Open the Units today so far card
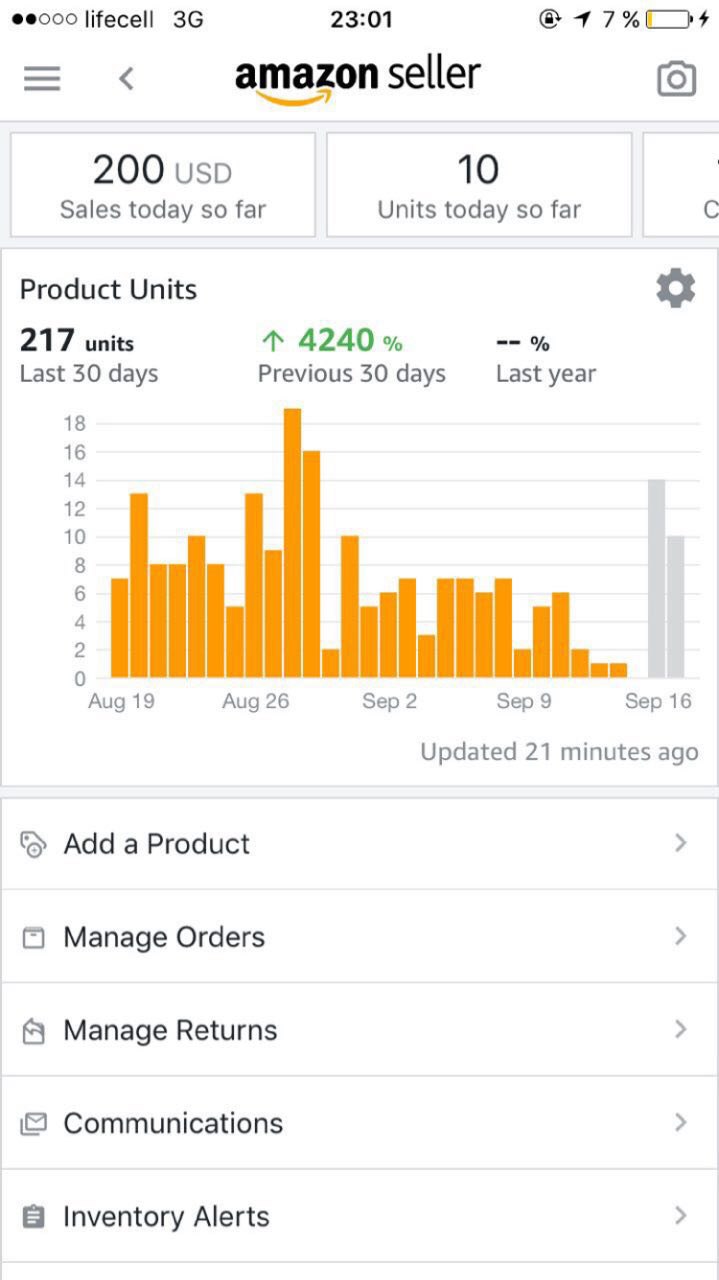Screen dimensions: 719x1280 [x=479, y=185]
